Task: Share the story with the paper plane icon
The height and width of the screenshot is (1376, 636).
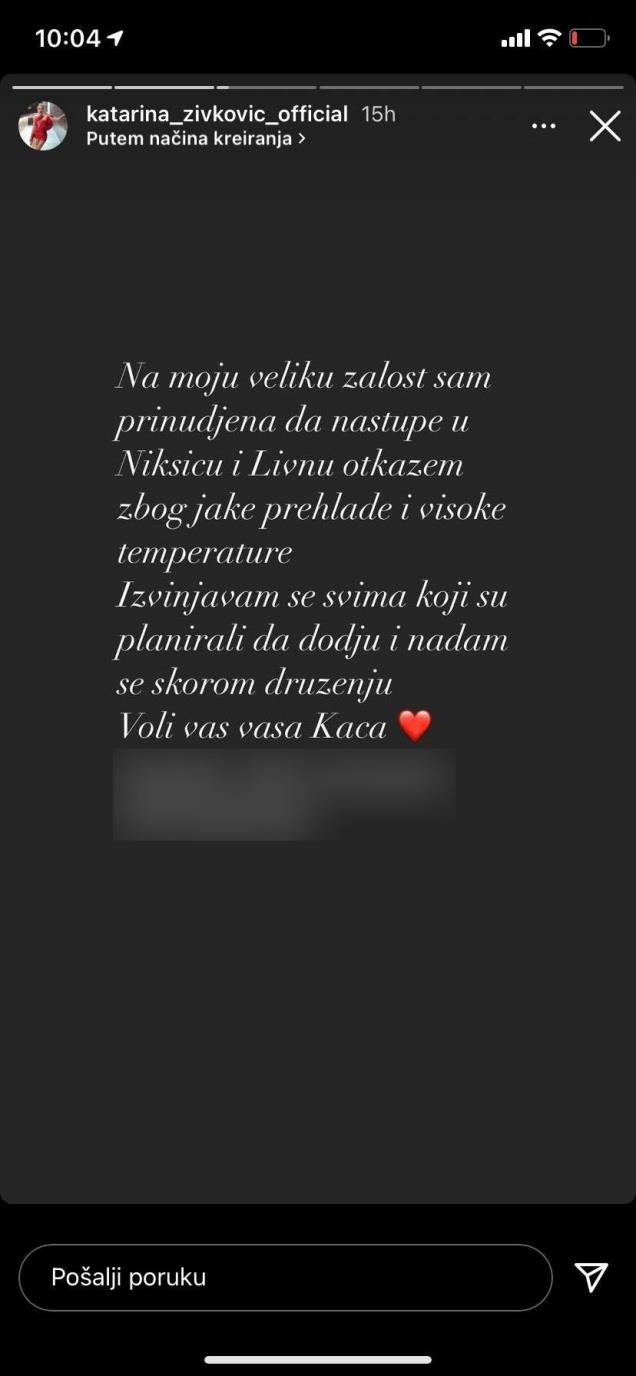Action: [591, 1276]
